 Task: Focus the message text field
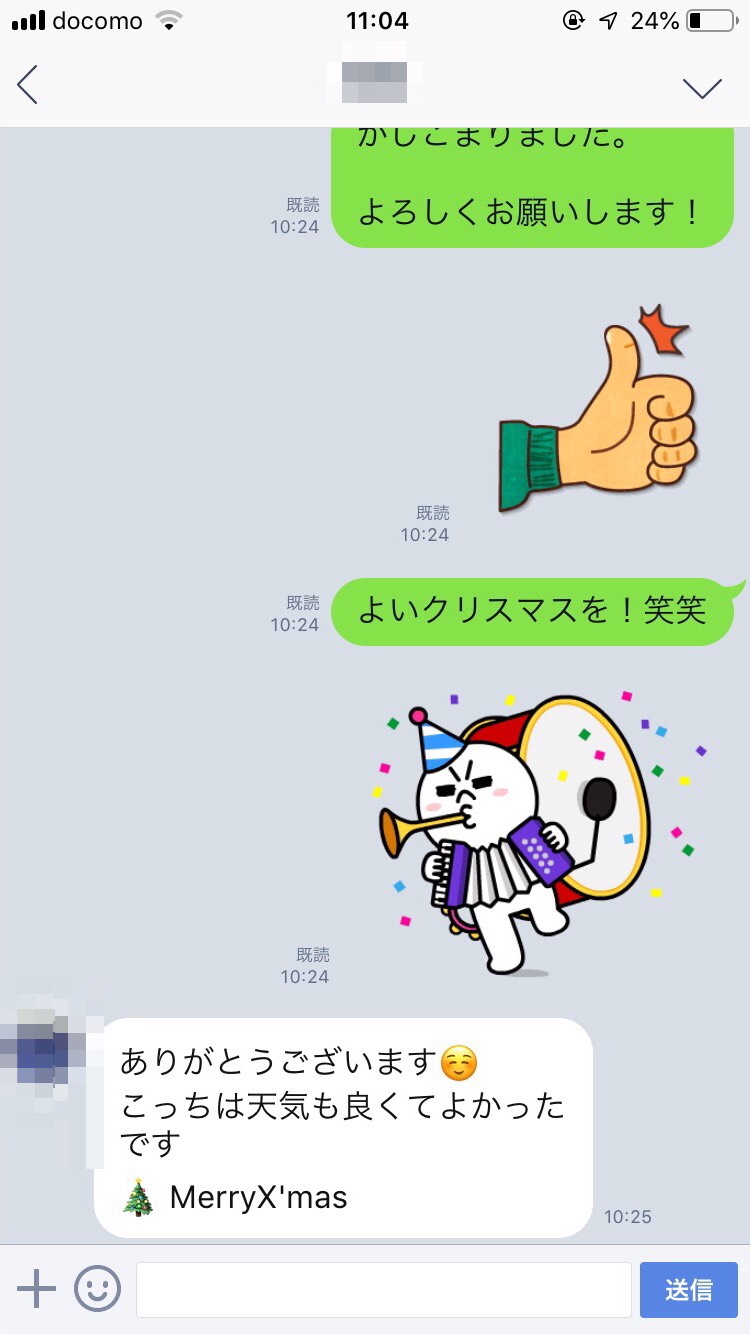tap(383, 1290)
